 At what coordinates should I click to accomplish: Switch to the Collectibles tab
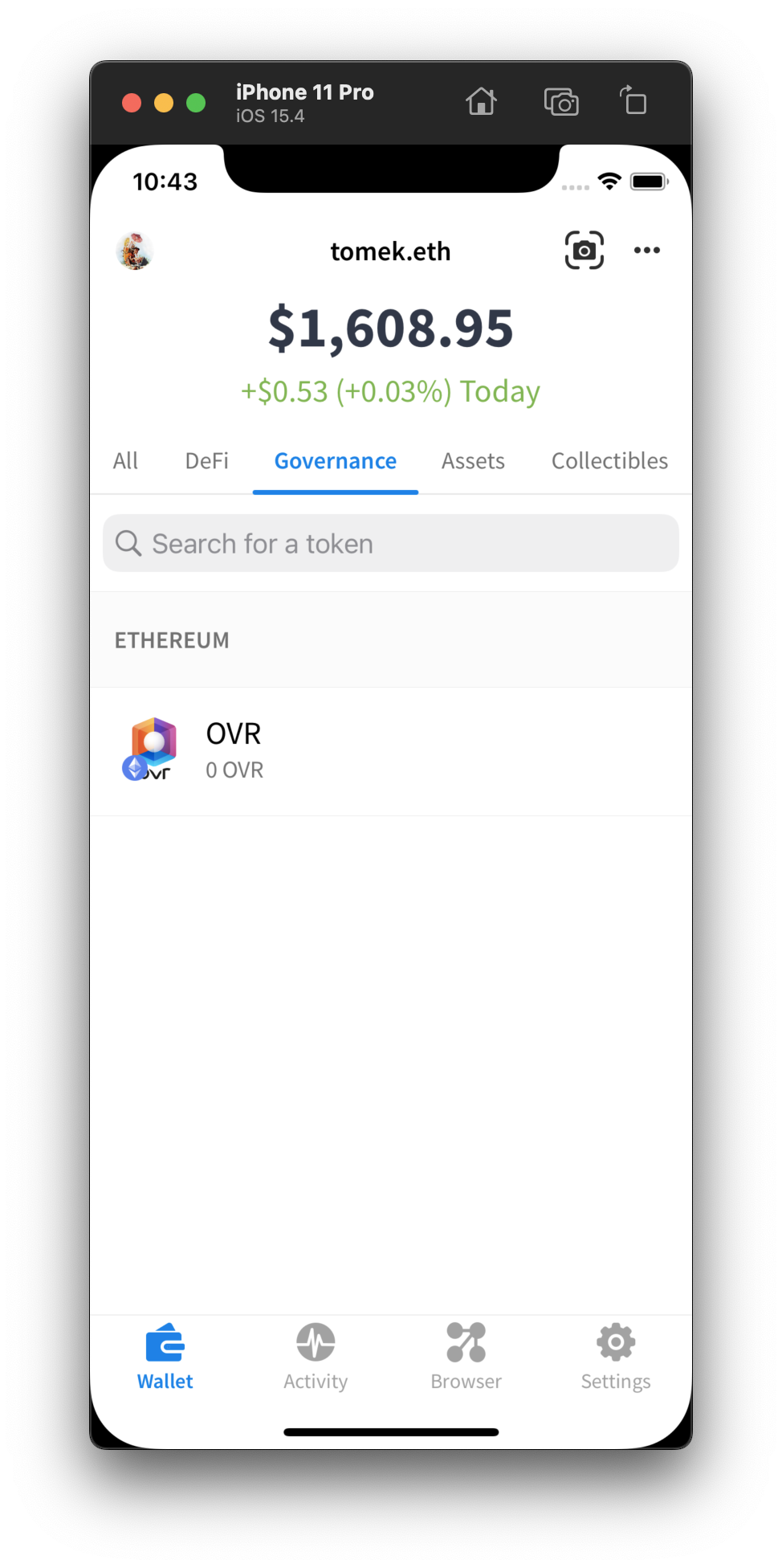click(x=609, y=460)
